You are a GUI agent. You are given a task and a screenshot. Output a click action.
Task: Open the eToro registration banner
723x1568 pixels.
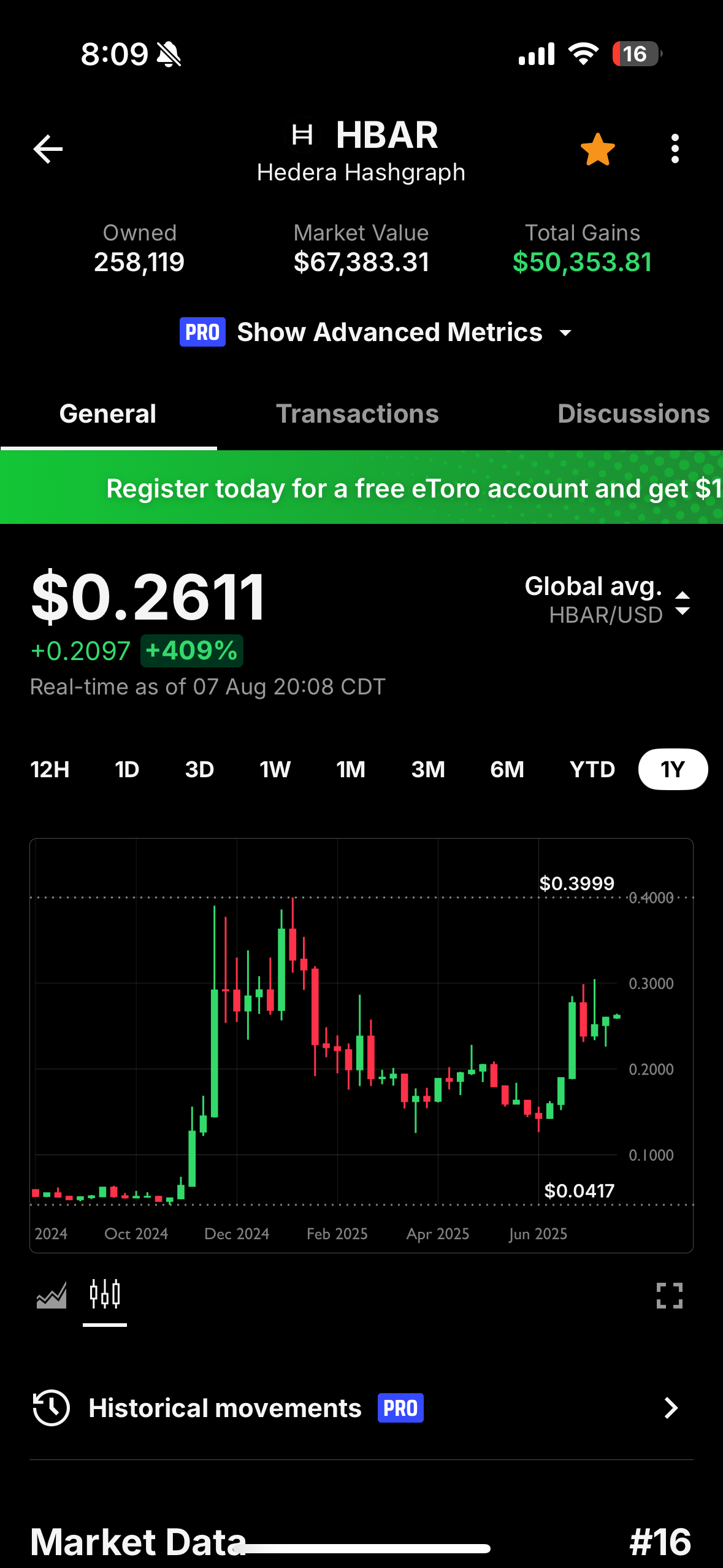[x=362, y=488]
